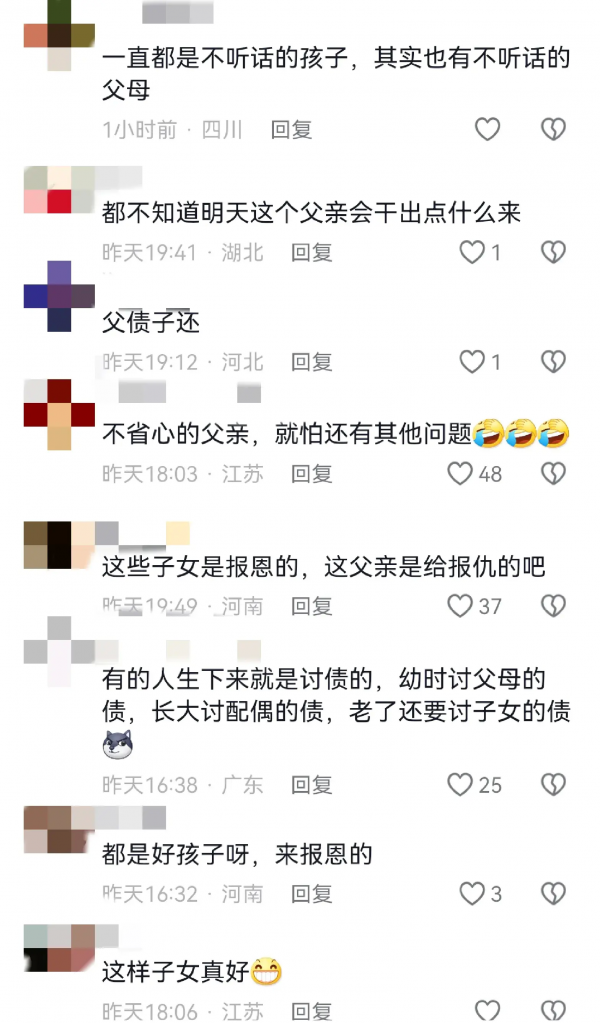Dislike the comment about 不听话的父母
Image resolution: width=600 pixels, height=1023 pixels.
(x=553, y=129)
